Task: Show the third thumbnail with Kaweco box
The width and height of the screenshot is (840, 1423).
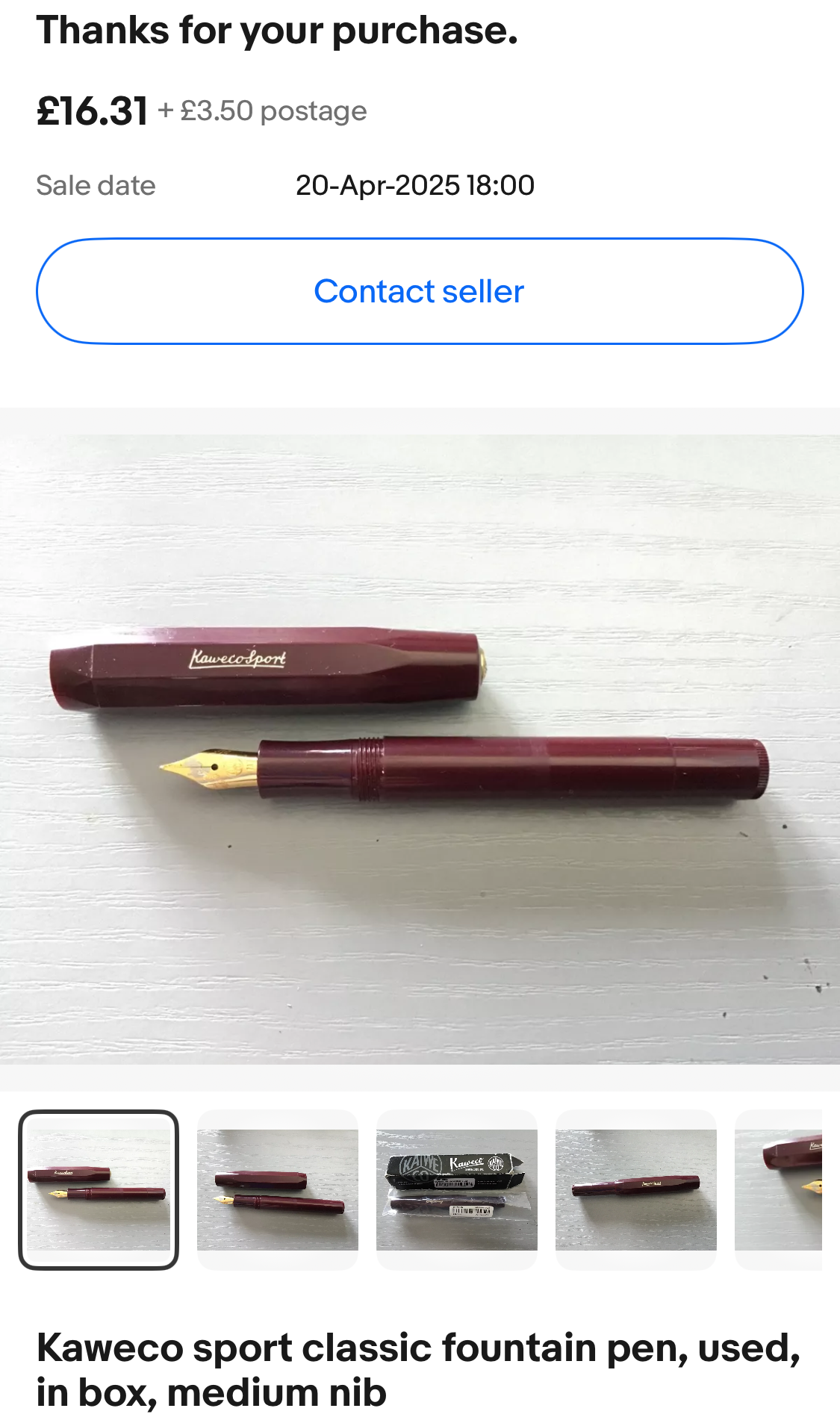Action: coord(457,1189)
